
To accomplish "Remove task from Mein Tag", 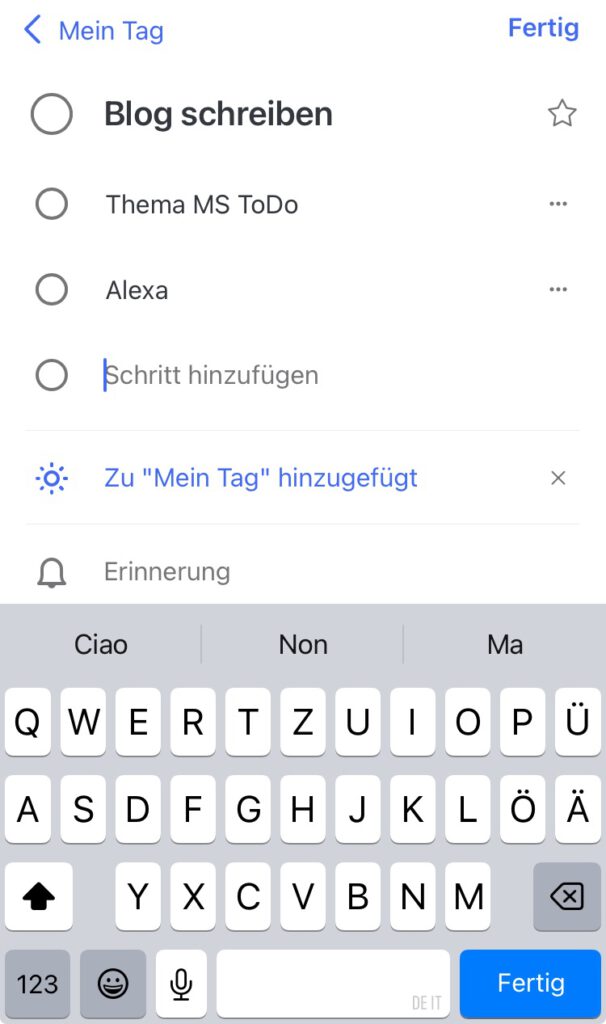I will (558, 478).
